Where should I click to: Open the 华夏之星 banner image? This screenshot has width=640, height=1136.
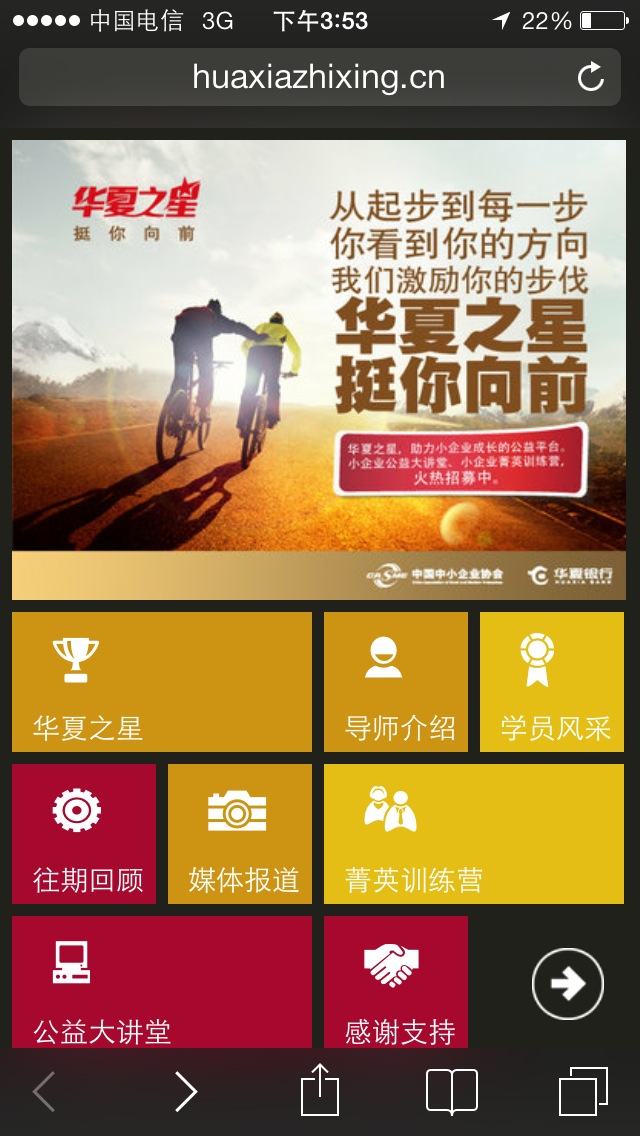pos(319,369)
